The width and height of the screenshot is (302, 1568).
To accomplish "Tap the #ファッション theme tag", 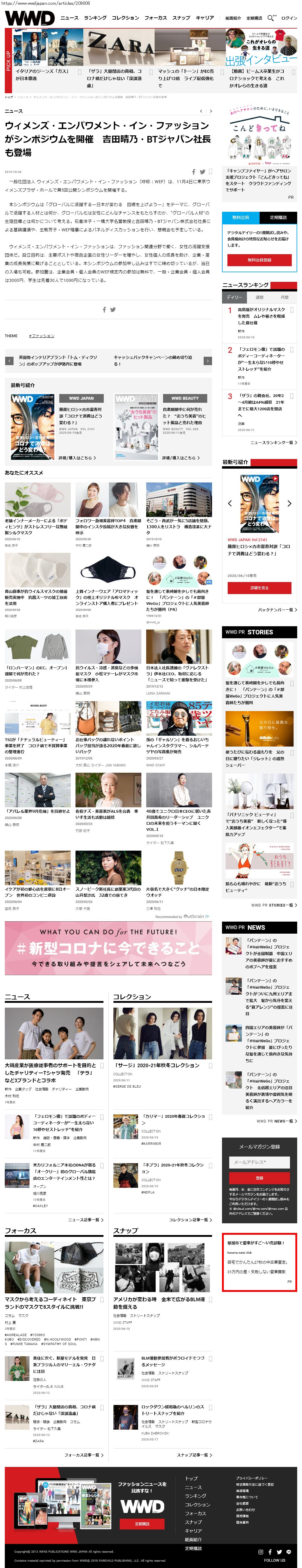I will 42,335.
